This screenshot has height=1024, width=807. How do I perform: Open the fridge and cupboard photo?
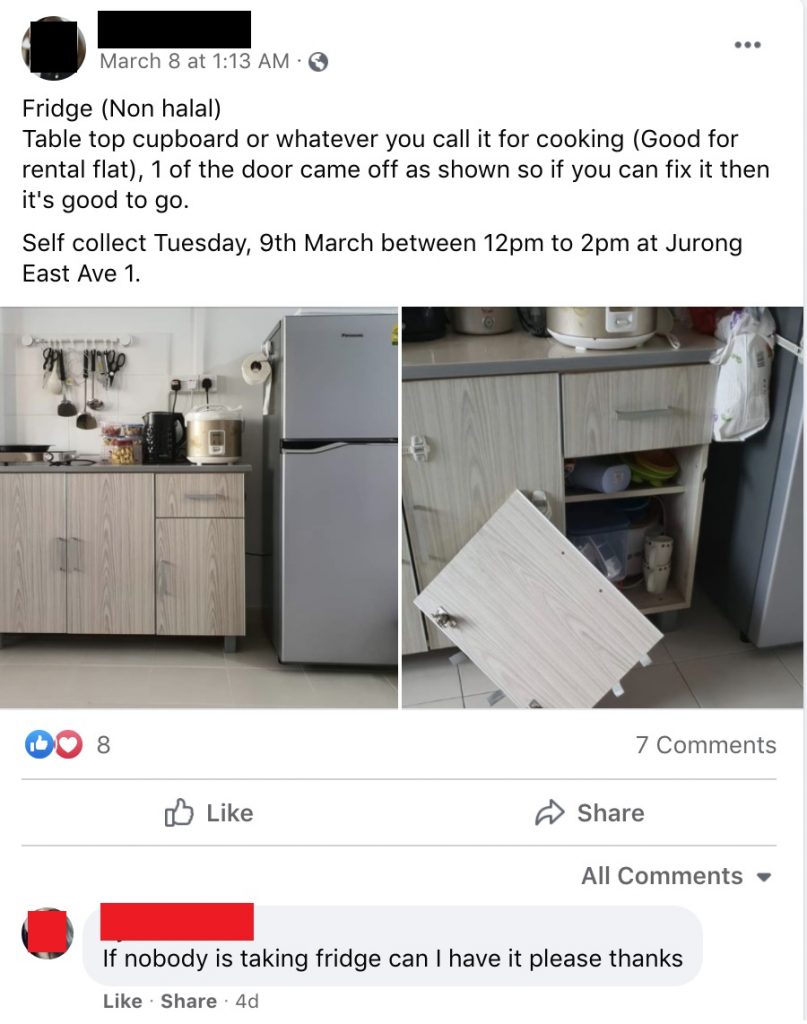[199, 508]
